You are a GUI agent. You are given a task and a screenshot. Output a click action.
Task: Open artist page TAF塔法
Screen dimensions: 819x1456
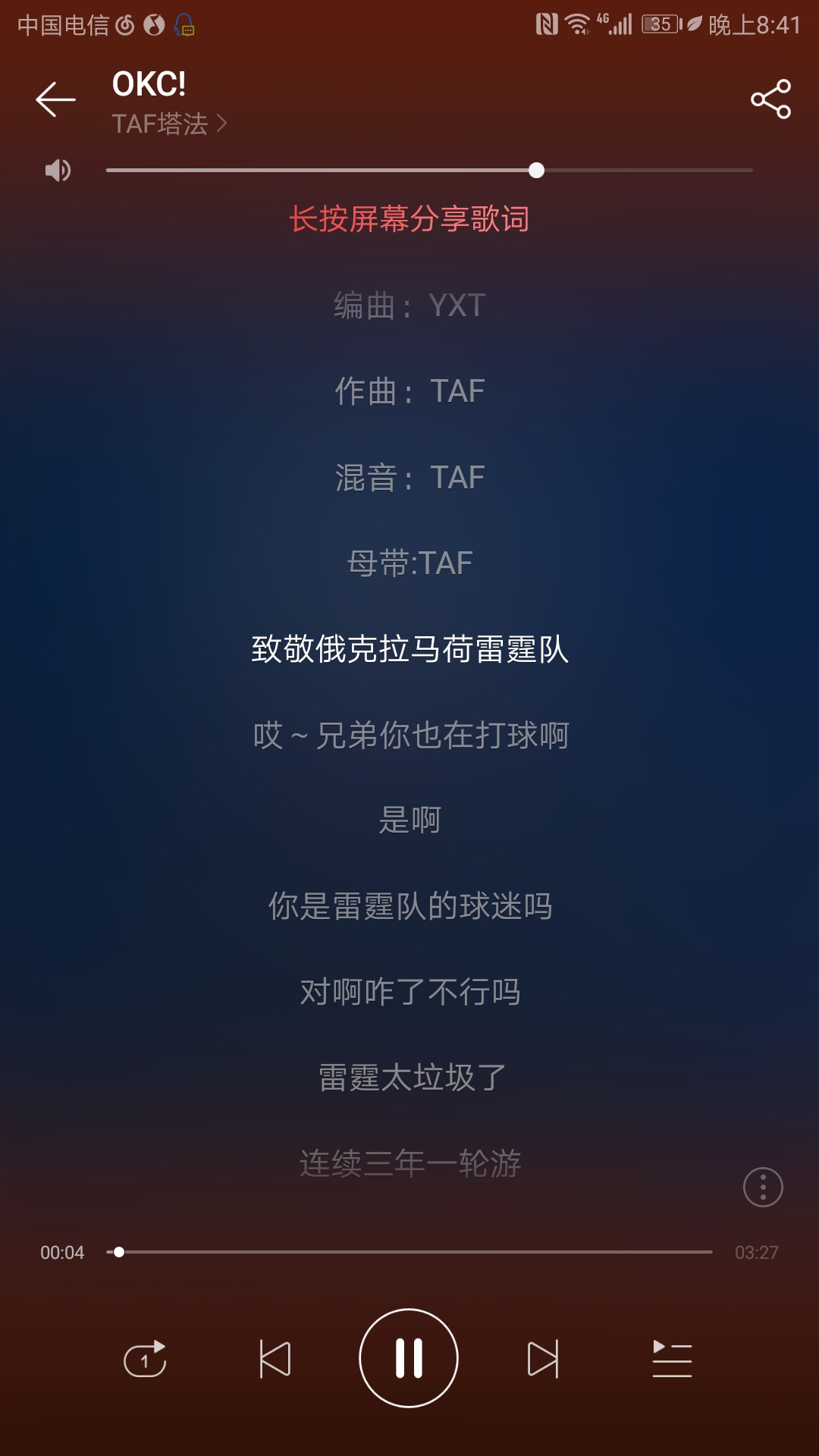[168, 124]
